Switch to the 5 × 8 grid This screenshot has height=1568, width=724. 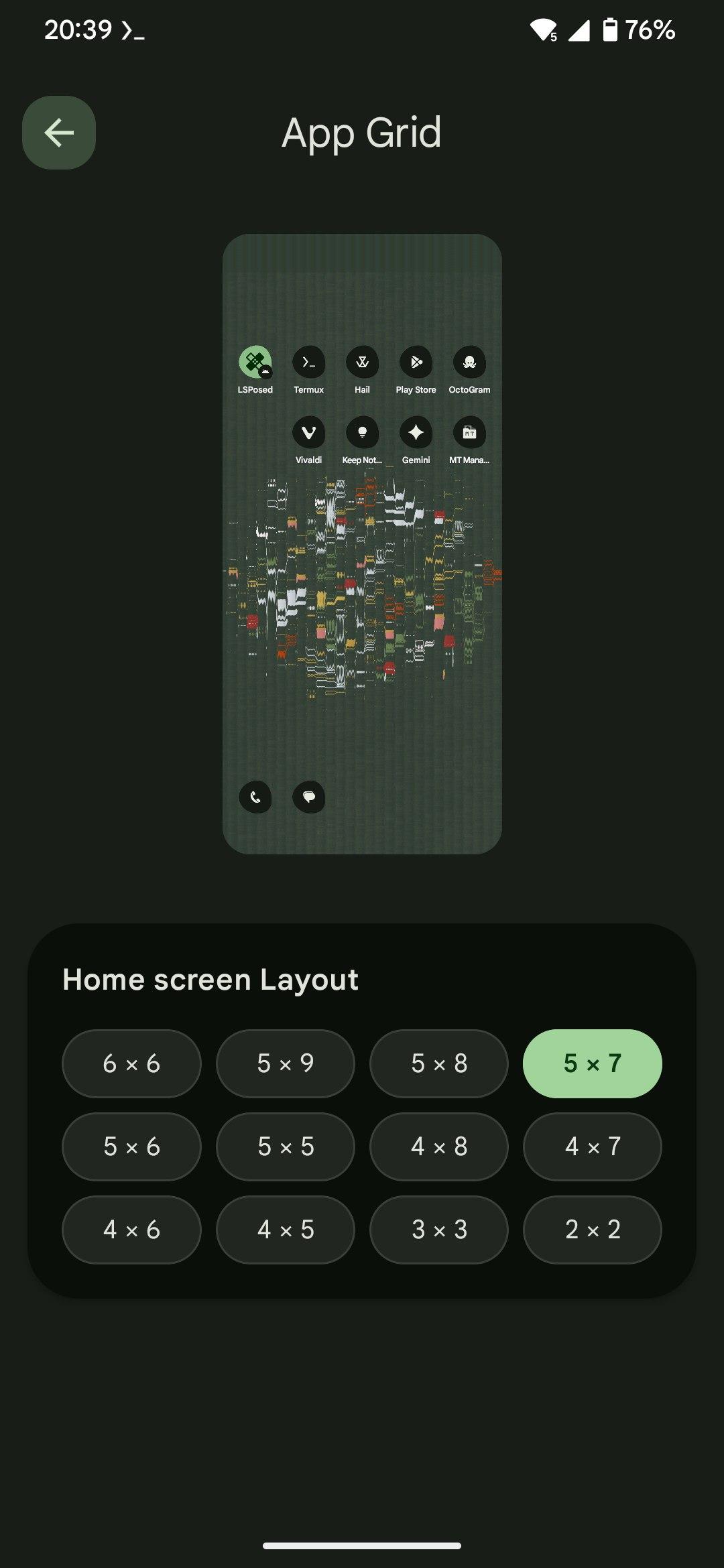[439, 1063]
